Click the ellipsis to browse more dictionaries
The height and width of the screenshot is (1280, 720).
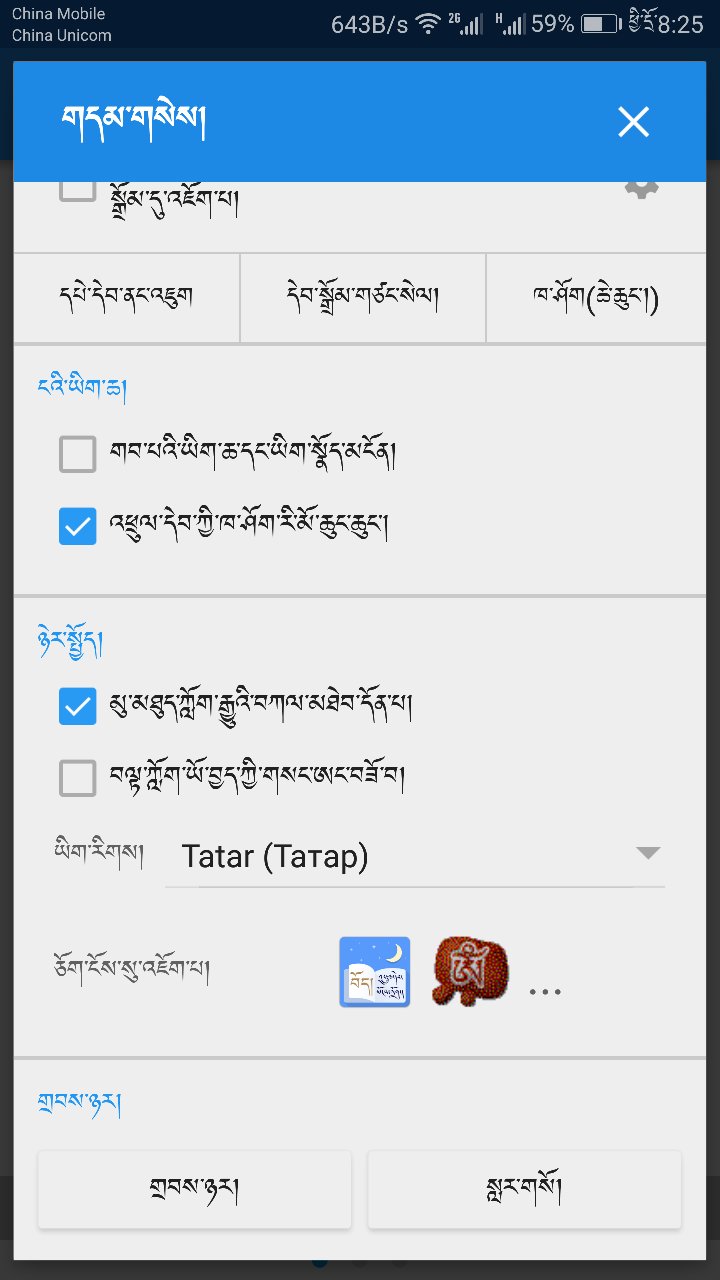tap(544, 990)
